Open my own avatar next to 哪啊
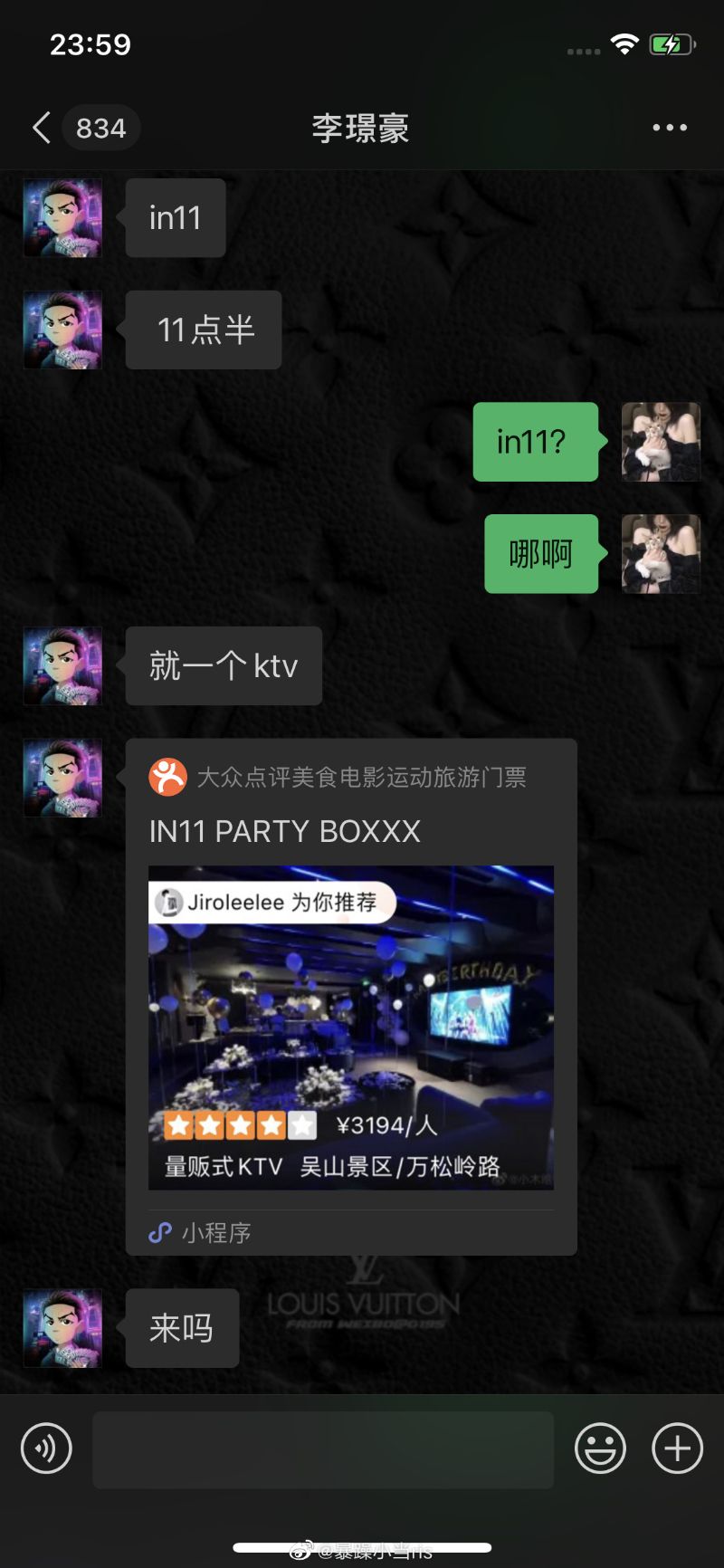Screen dimensions: 724x1568 pyautogui.click(x=661, y=554)
